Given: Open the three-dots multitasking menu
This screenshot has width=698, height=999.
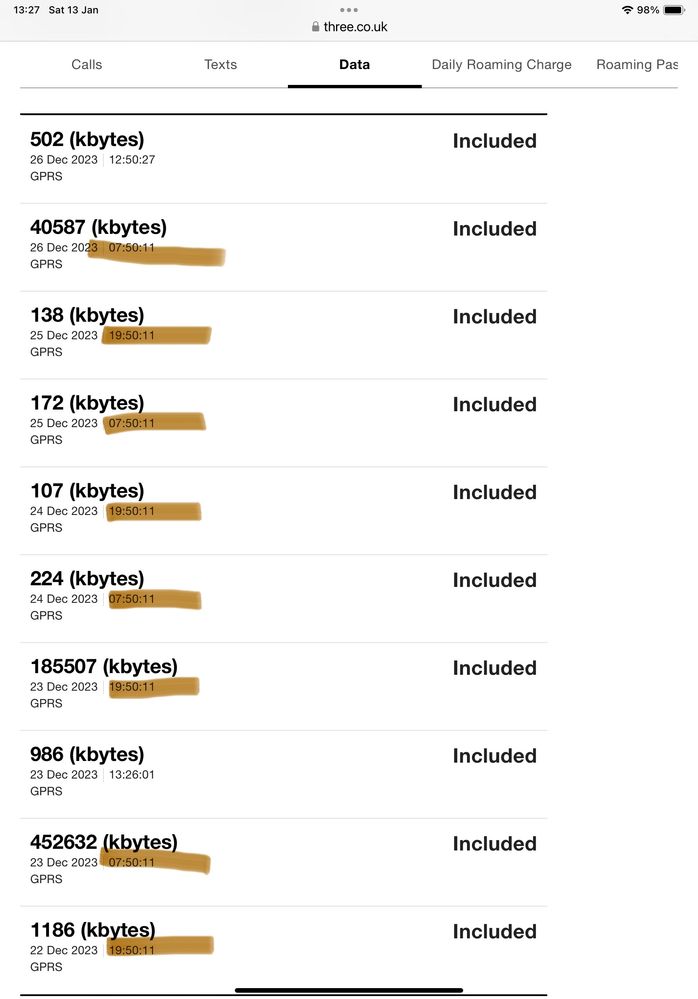Looking at the screenshot, I should tap(349, 10).
